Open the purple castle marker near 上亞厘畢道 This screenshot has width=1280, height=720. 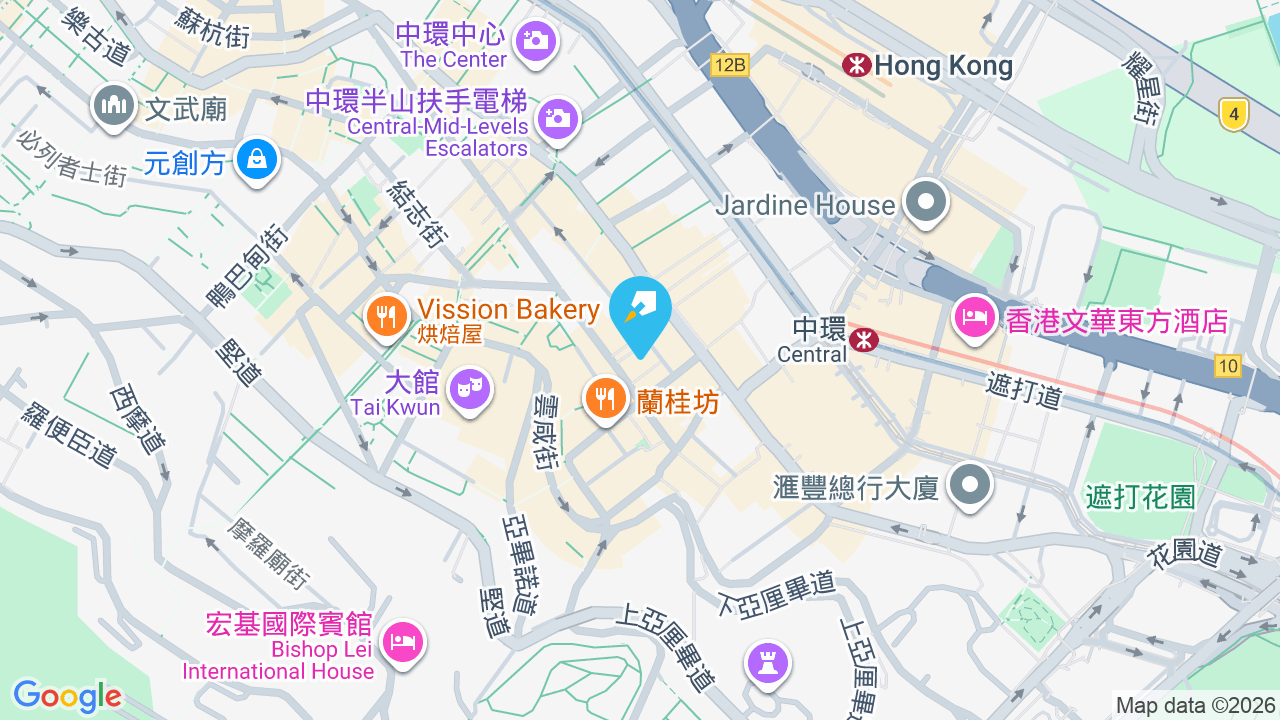(767, 664)
